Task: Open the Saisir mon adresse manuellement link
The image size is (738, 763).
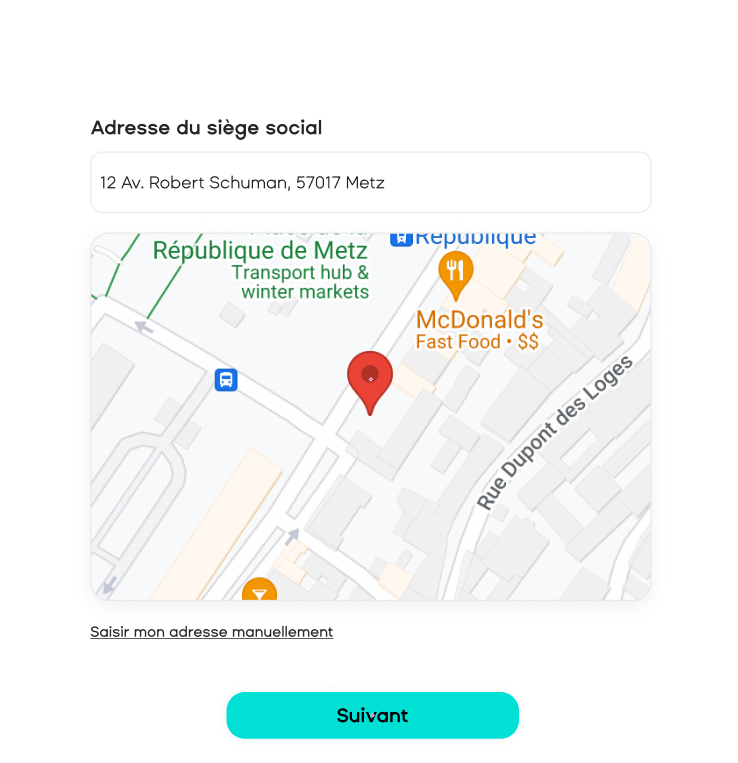Action: click(211, 632)
